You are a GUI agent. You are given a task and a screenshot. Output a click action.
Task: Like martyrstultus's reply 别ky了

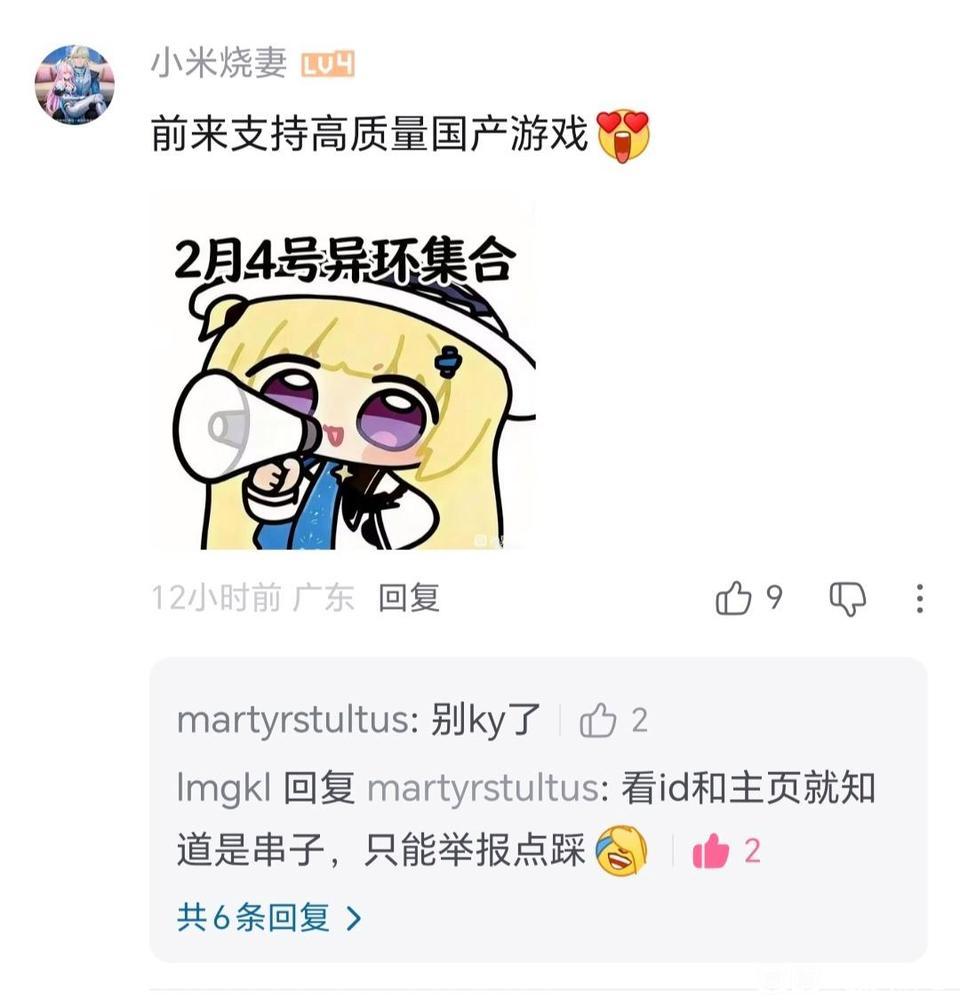[598, 720]
